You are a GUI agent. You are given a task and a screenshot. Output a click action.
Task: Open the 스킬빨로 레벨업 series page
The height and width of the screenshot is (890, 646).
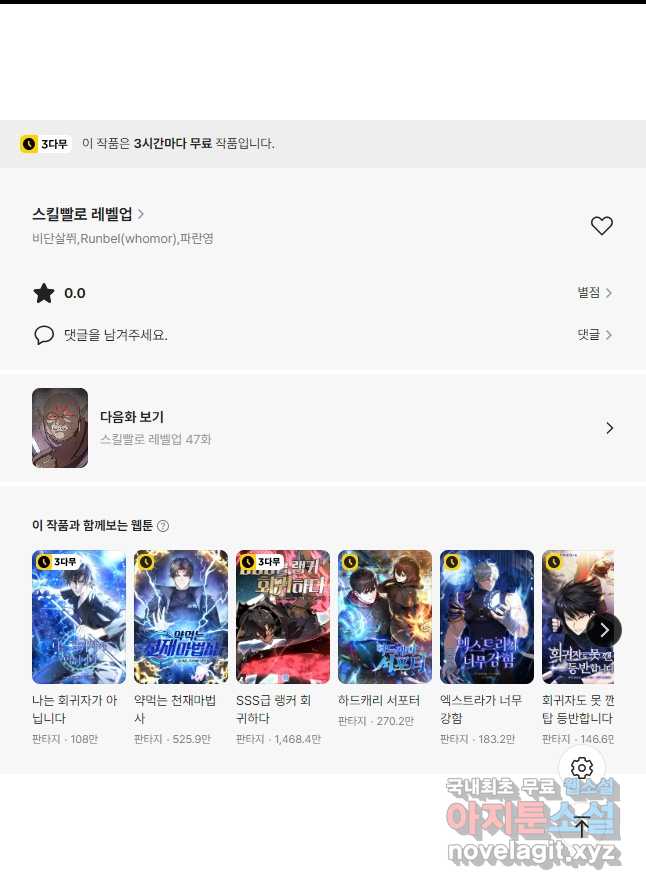(88, 214)
